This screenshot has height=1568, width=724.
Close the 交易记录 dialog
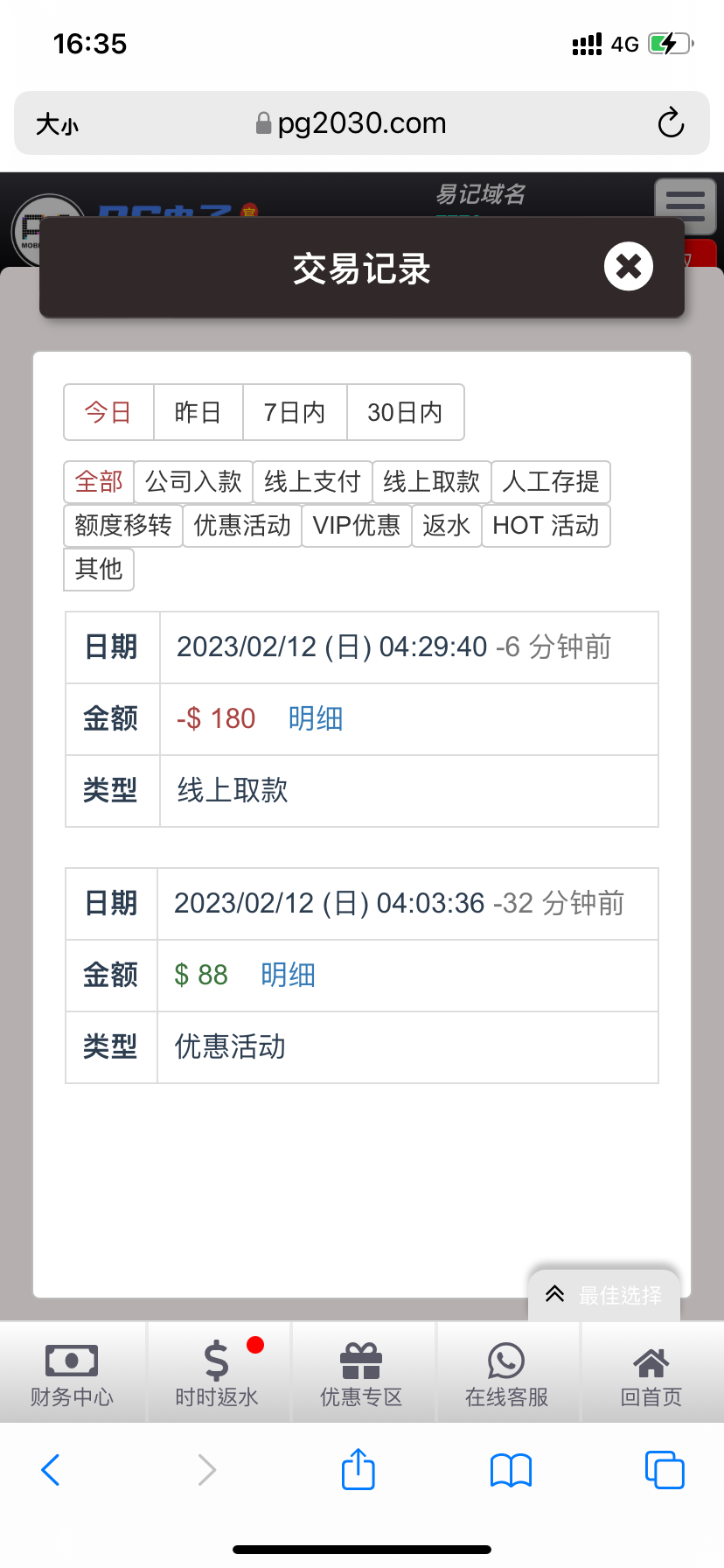[628, 267]
